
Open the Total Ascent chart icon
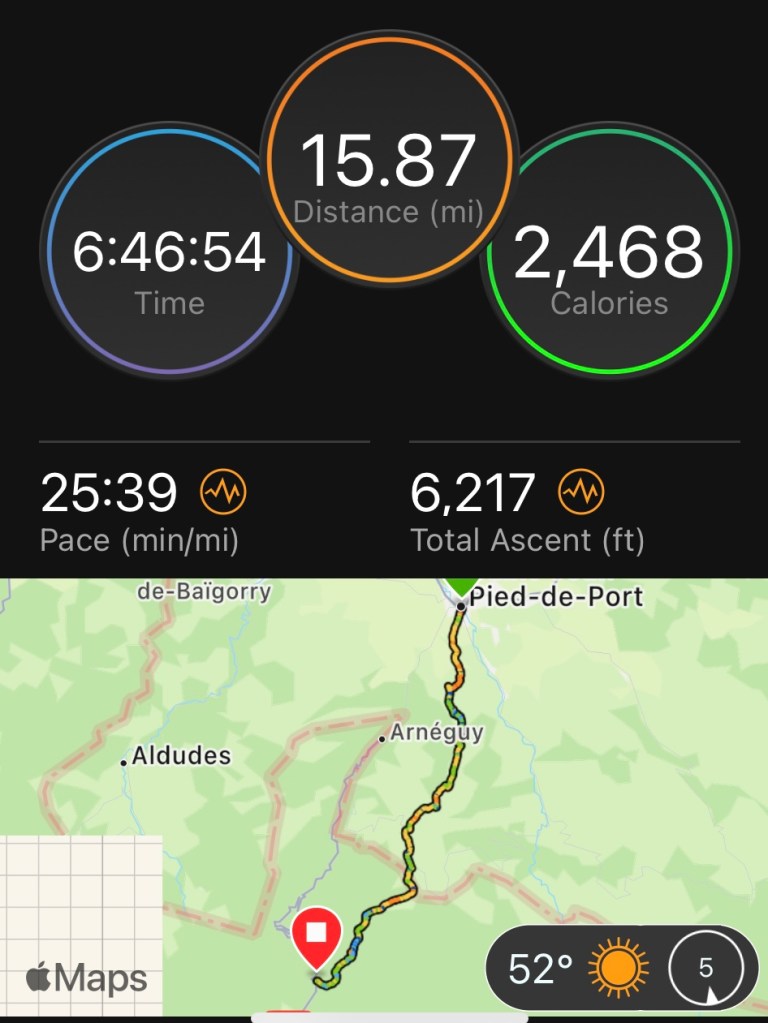coord(581,491)
